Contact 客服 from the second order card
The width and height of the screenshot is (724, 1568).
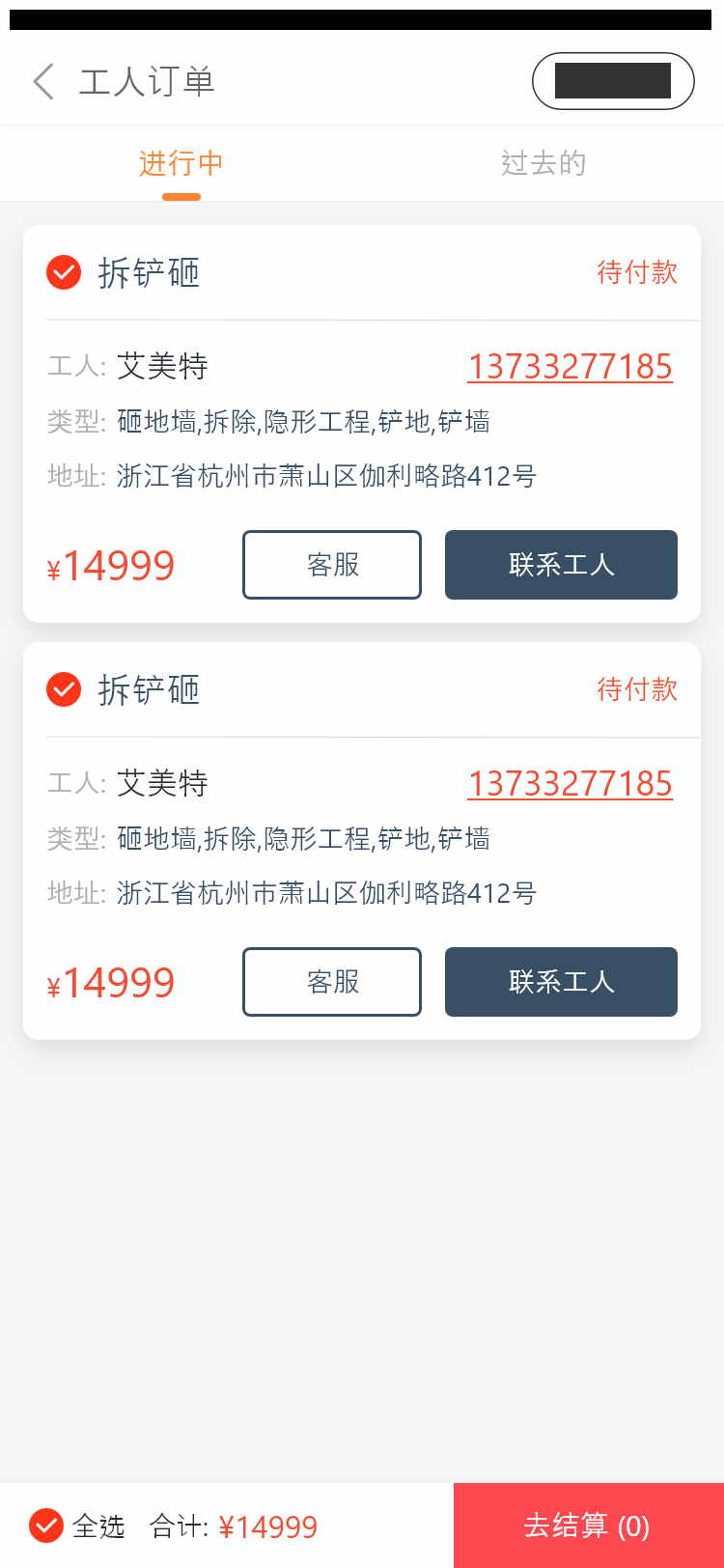332,982
